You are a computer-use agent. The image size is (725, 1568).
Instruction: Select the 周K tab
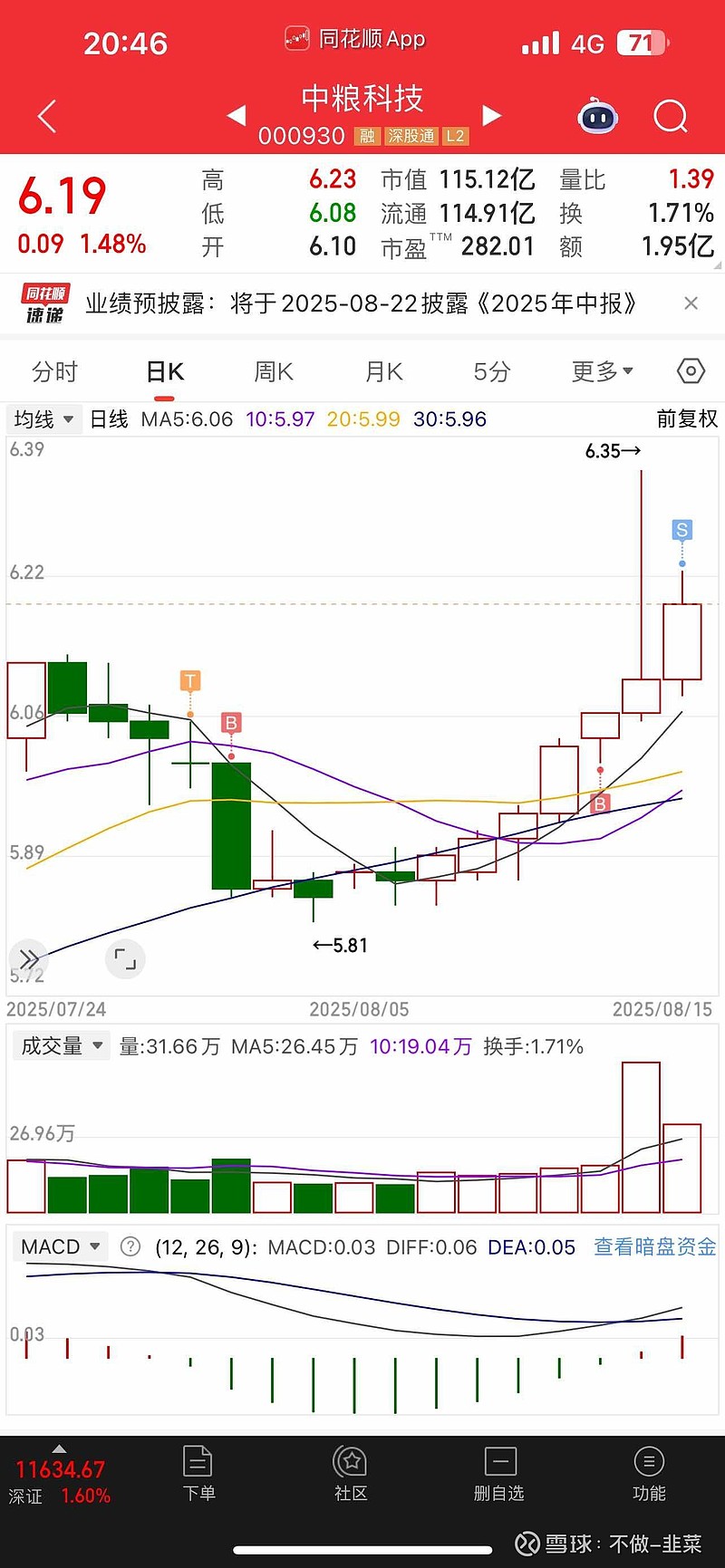tap(274, 371)
